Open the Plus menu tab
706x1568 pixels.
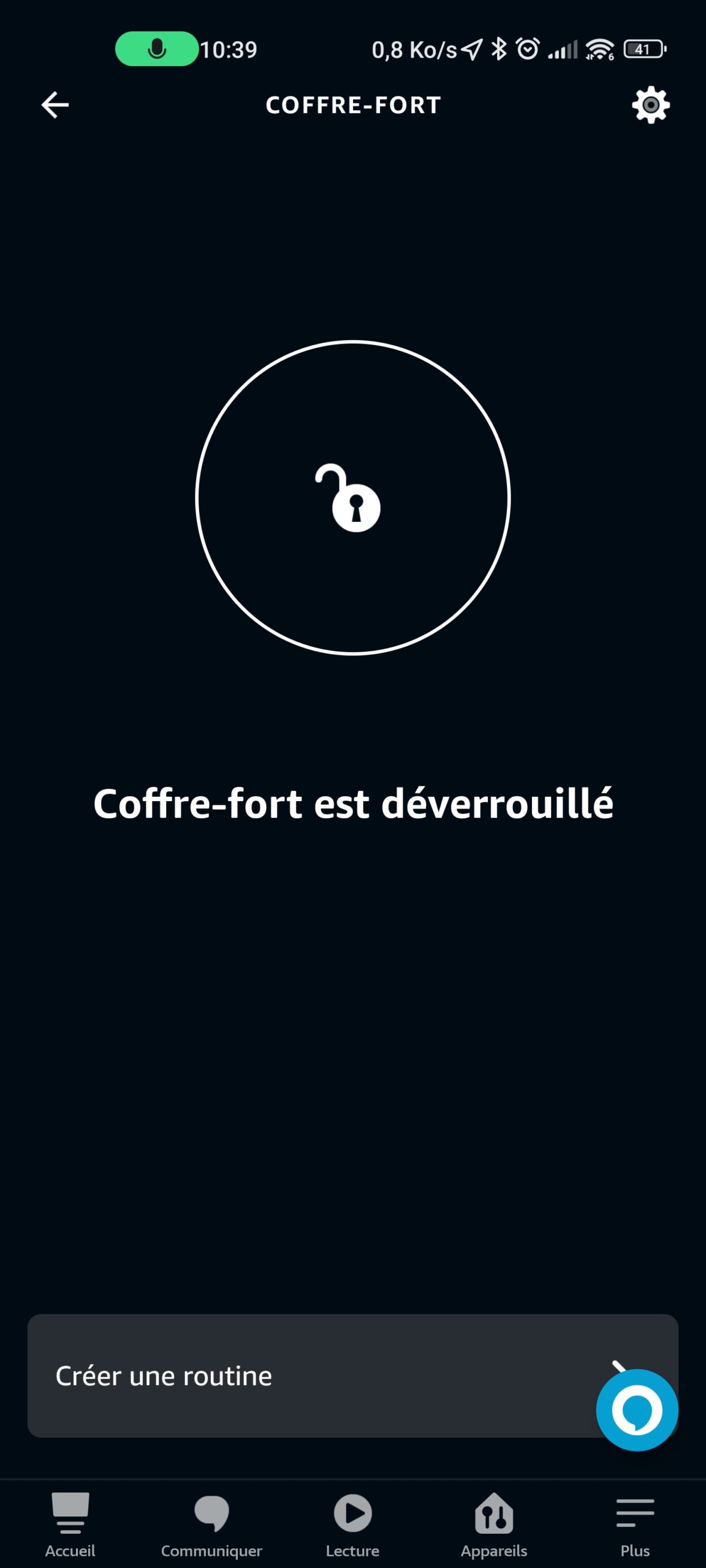point(635,1525)
